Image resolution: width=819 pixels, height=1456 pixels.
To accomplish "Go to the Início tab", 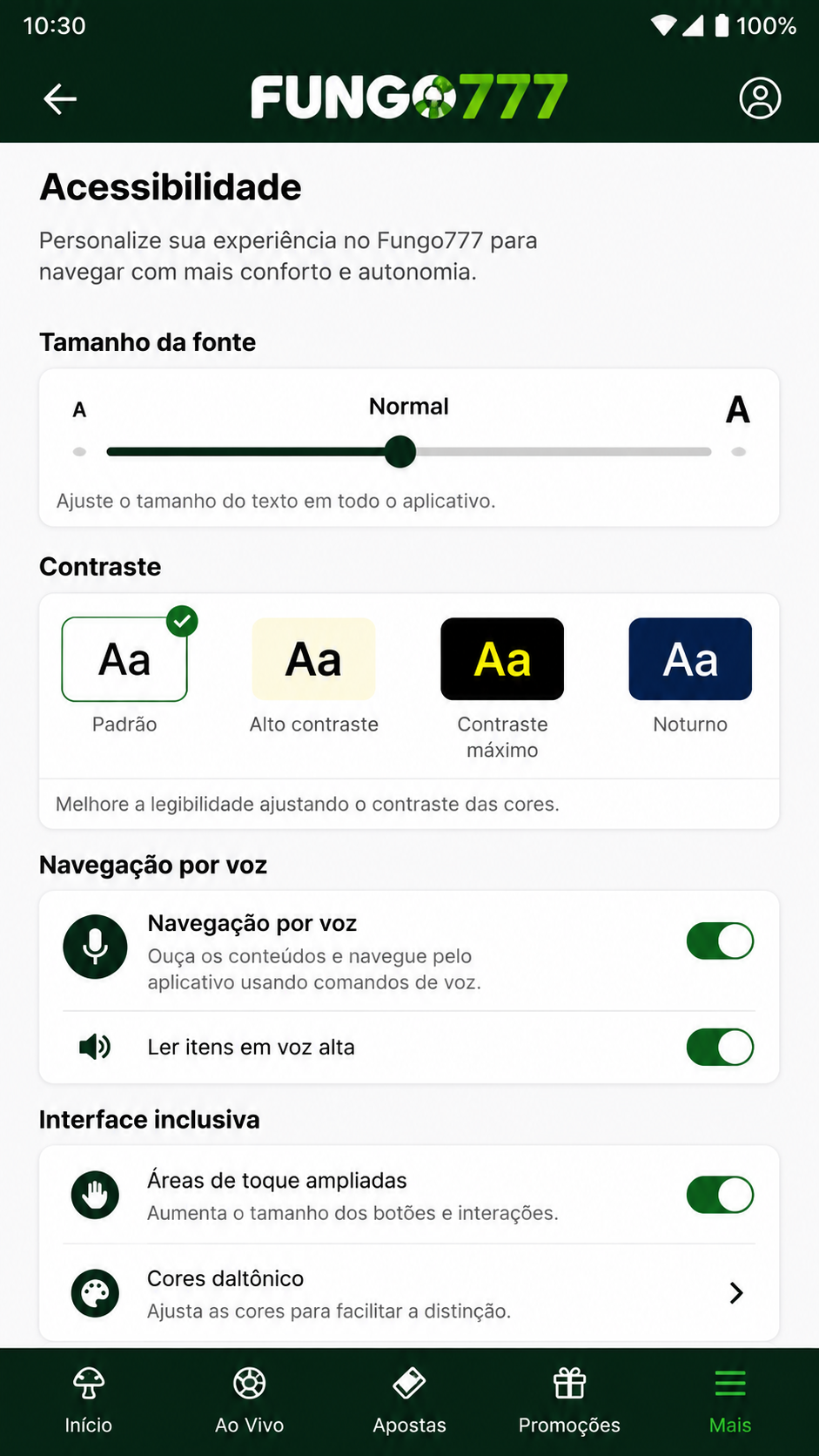I will (x=89, y=1401).
